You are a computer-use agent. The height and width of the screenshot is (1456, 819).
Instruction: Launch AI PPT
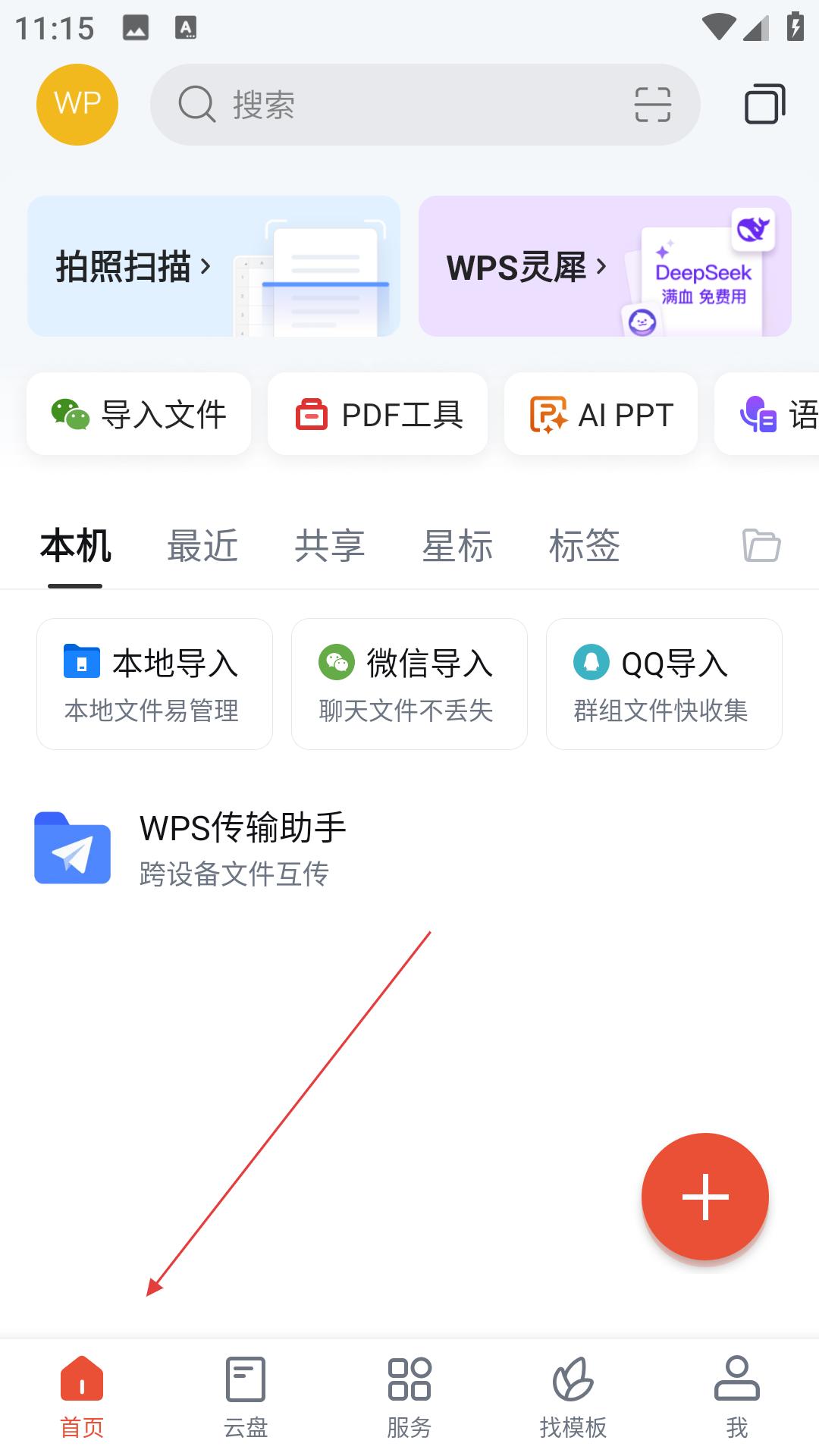point(601,414)
